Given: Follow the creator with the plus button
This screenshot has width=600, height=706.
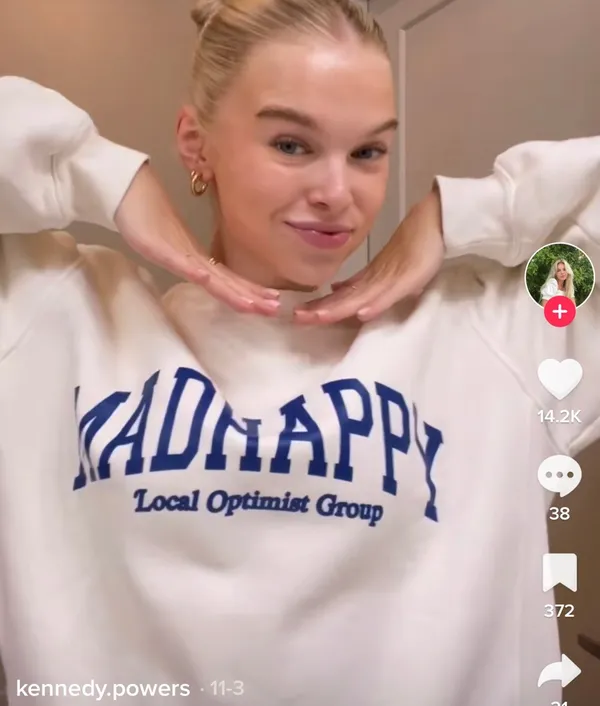Looking at the screenshot, I should click(559, 312).
